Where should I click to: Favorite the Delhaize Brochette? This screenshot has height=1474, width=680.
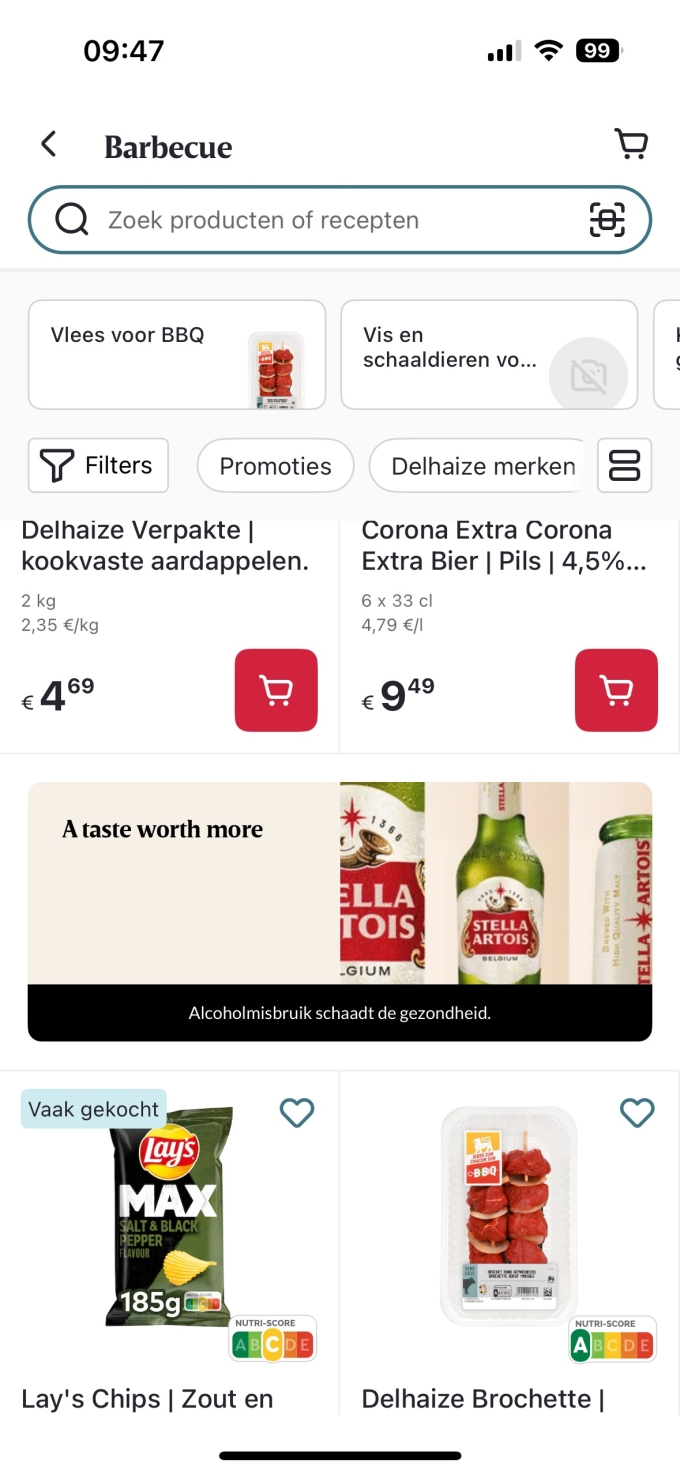click(637, 1112)
